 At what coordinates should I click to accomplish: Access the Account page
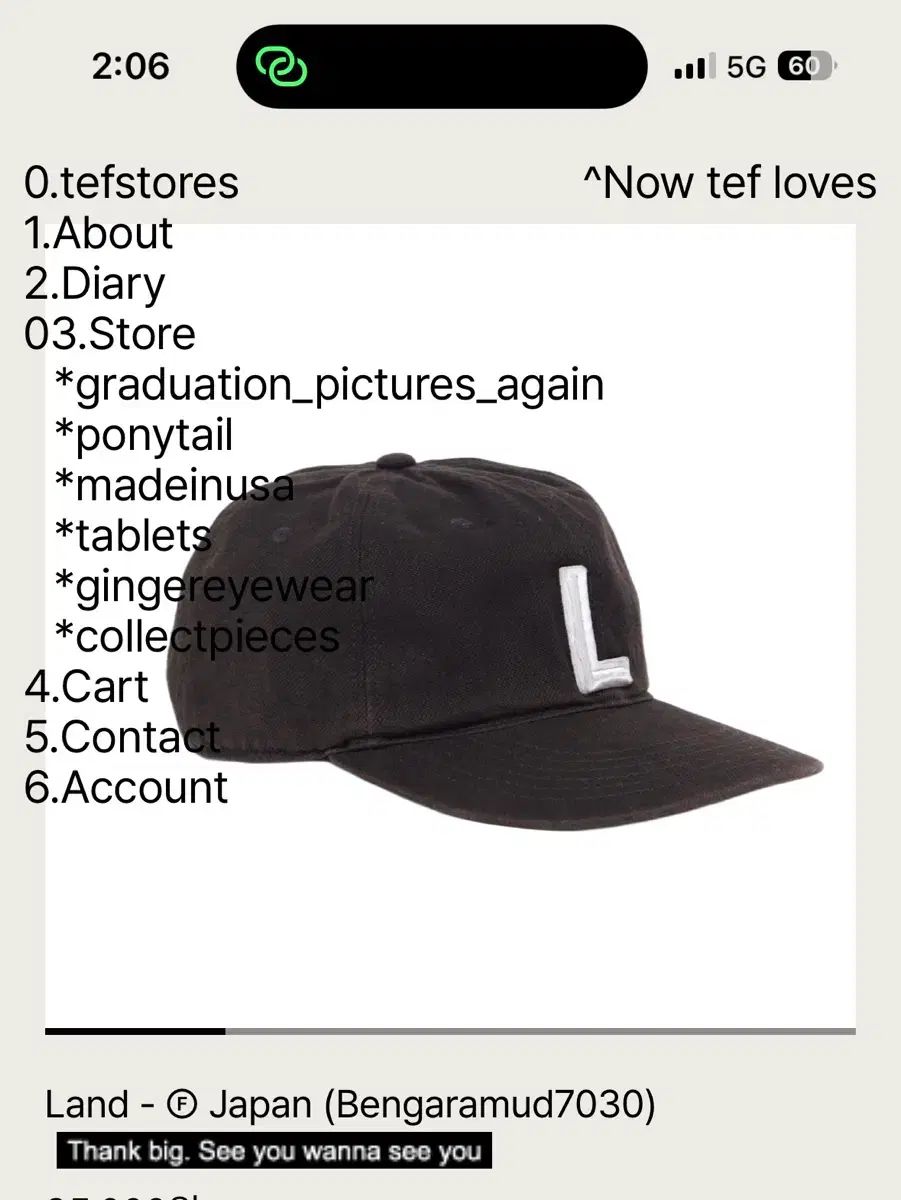coord(125,788)
